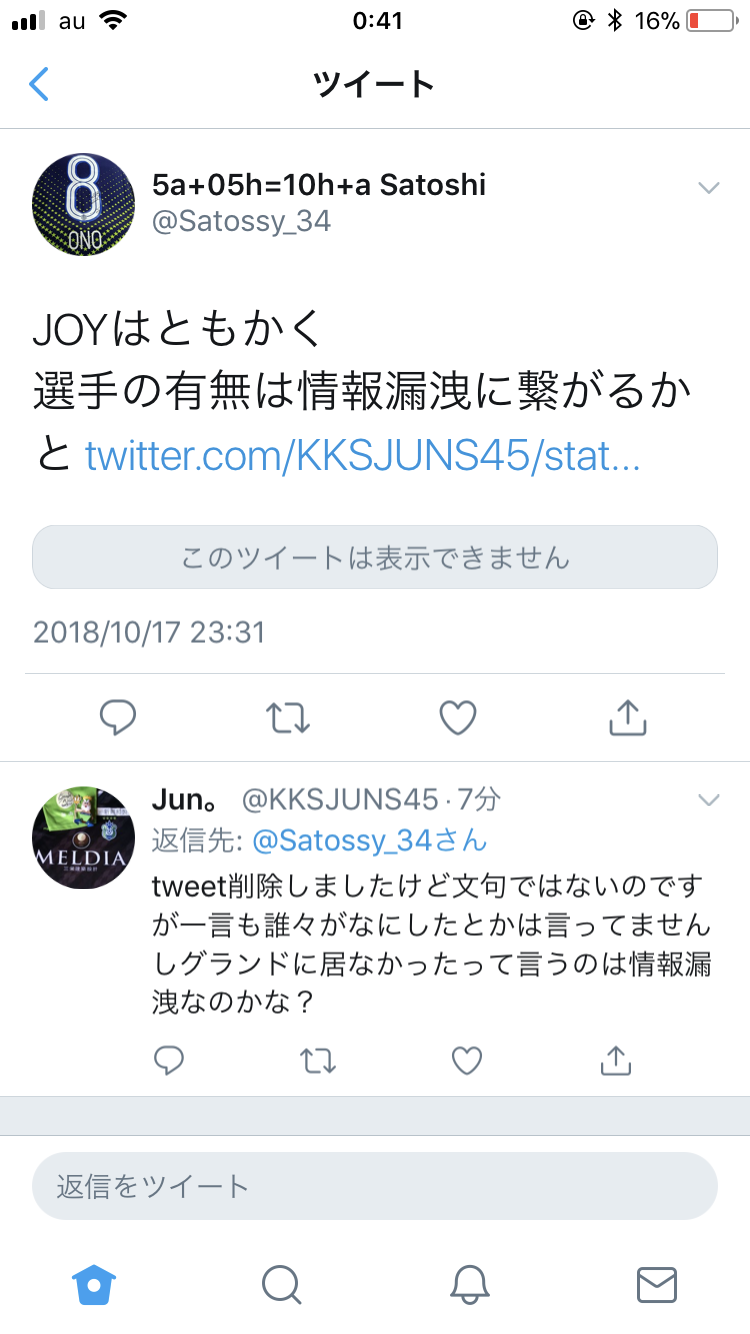750x1334 pixels.
Task: Switch to the Search tab
Action: [281, 1285]
